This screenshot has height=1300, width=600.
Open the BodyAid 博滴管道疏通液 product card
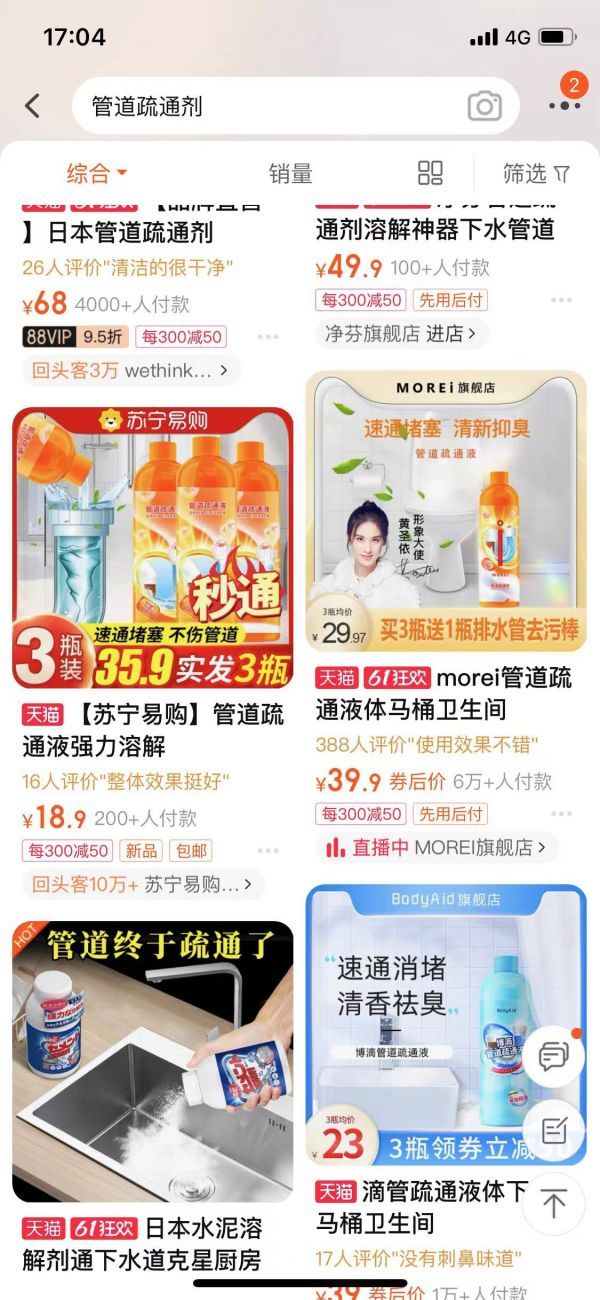[446, 1025]
